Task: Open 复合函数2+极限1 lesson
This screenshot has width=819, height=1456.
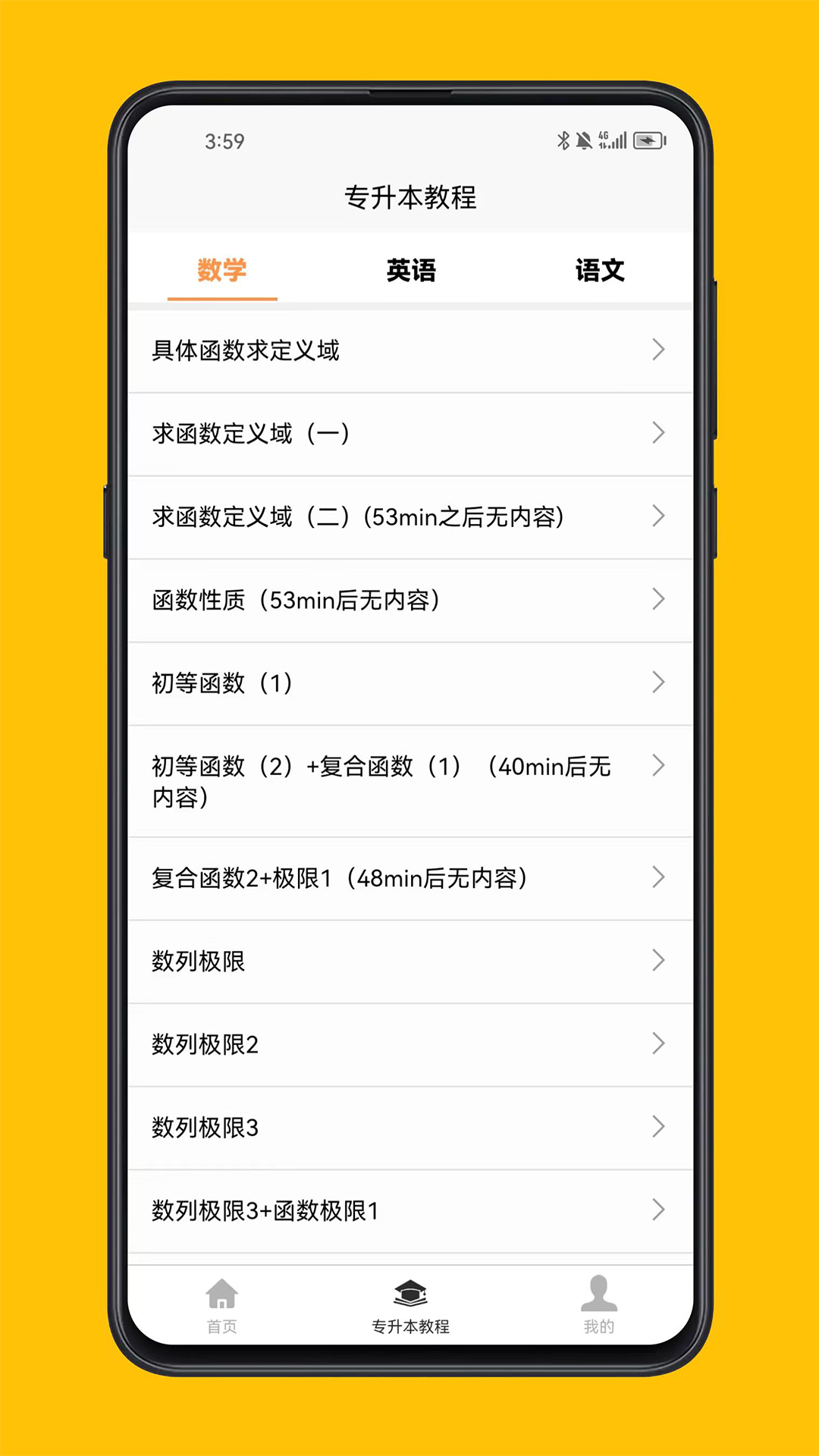Action: tap(409, 878)
